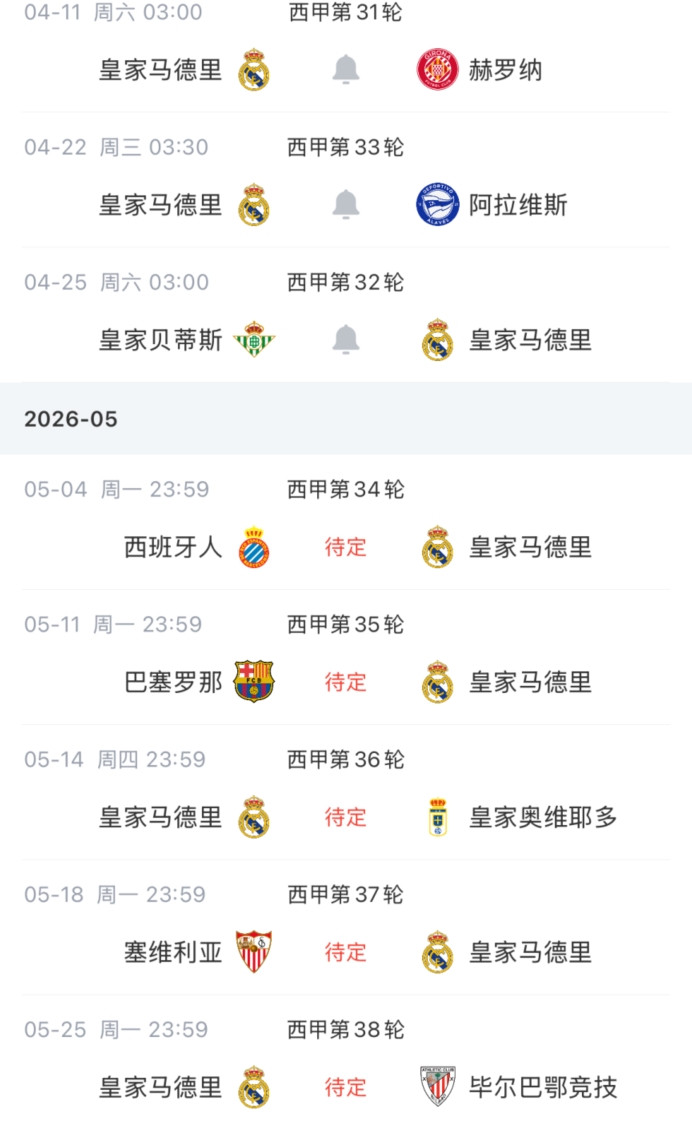Viewport: 692px width, 1127px height.
Task: Enable the bell reminder for the 阿拉维斯 match
Action: pos(346,205)
